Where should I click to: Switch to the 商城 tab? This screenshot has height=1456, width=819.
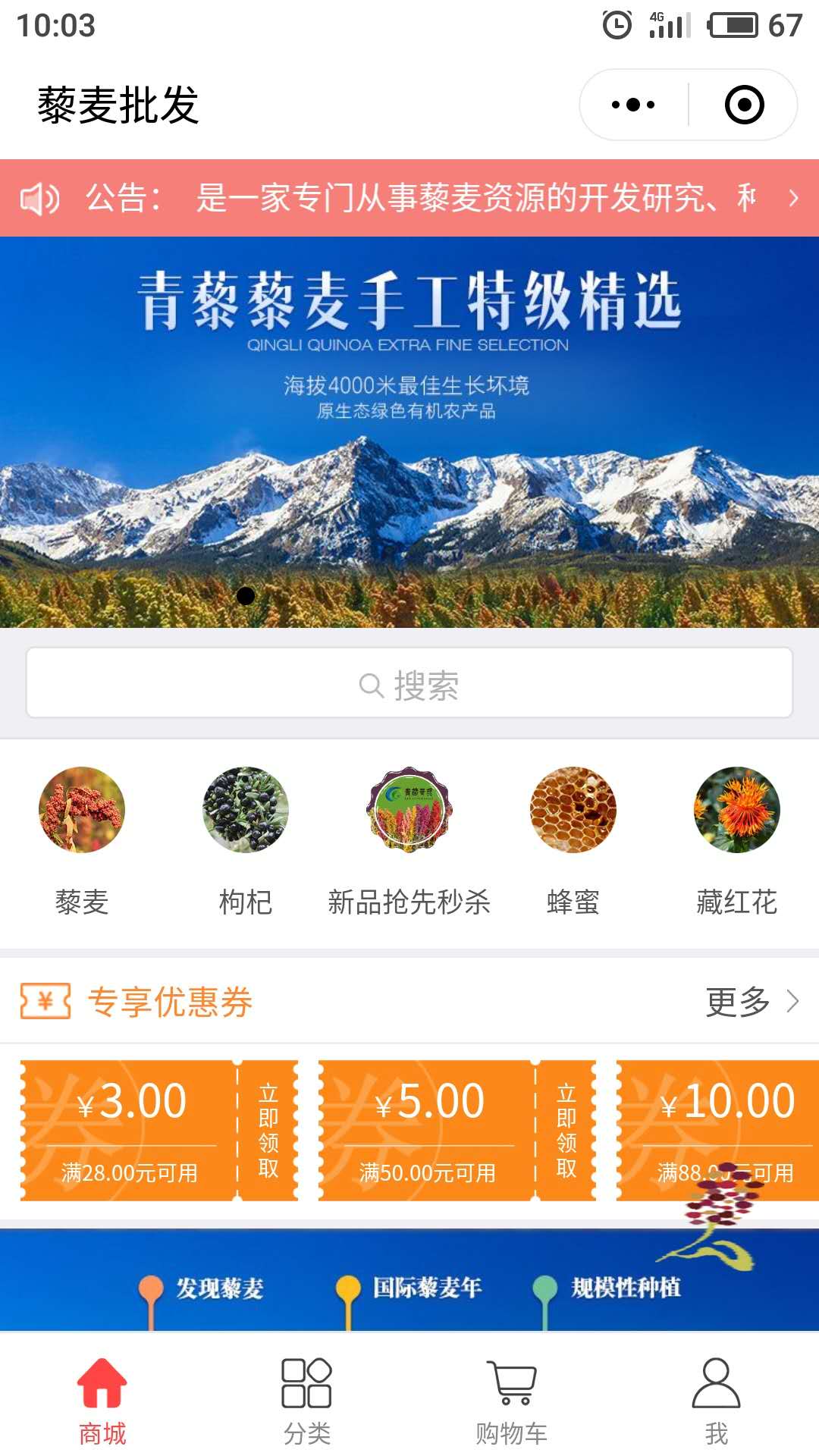[x=102, y=1401]
